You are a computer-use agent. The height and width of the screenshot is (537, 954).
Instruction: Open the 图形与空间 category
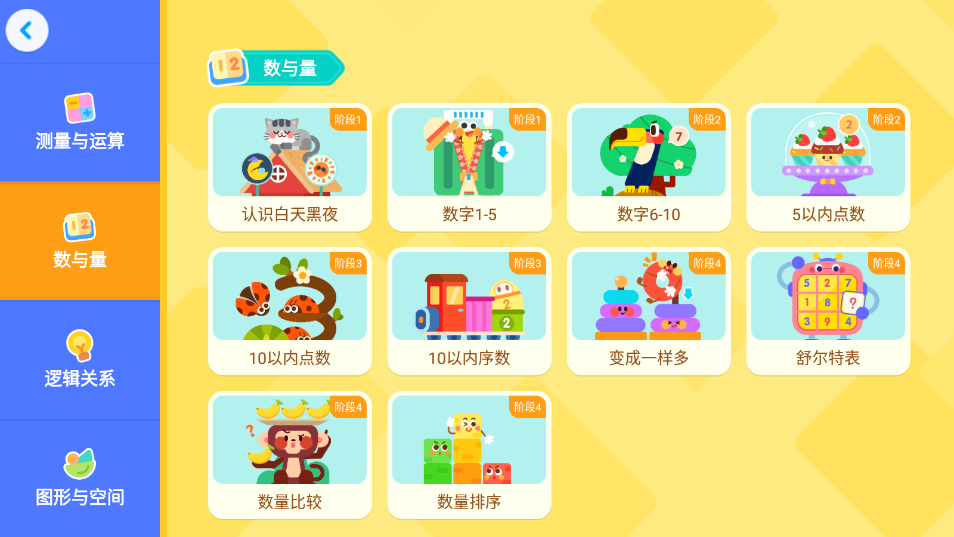coord(80,478)
